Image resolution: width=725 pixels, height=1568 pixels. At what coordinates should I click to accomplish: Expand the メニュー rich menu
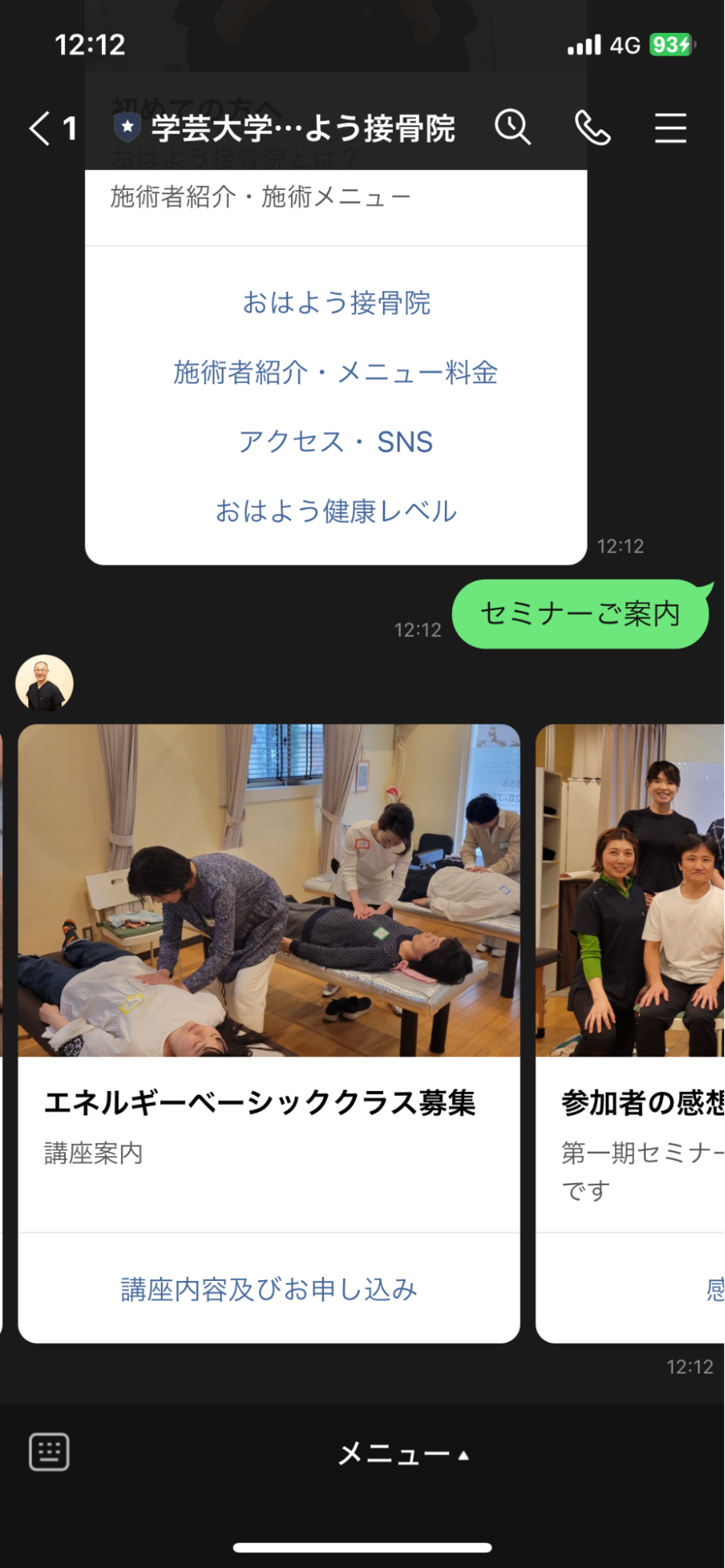(x=402, y=1454)
